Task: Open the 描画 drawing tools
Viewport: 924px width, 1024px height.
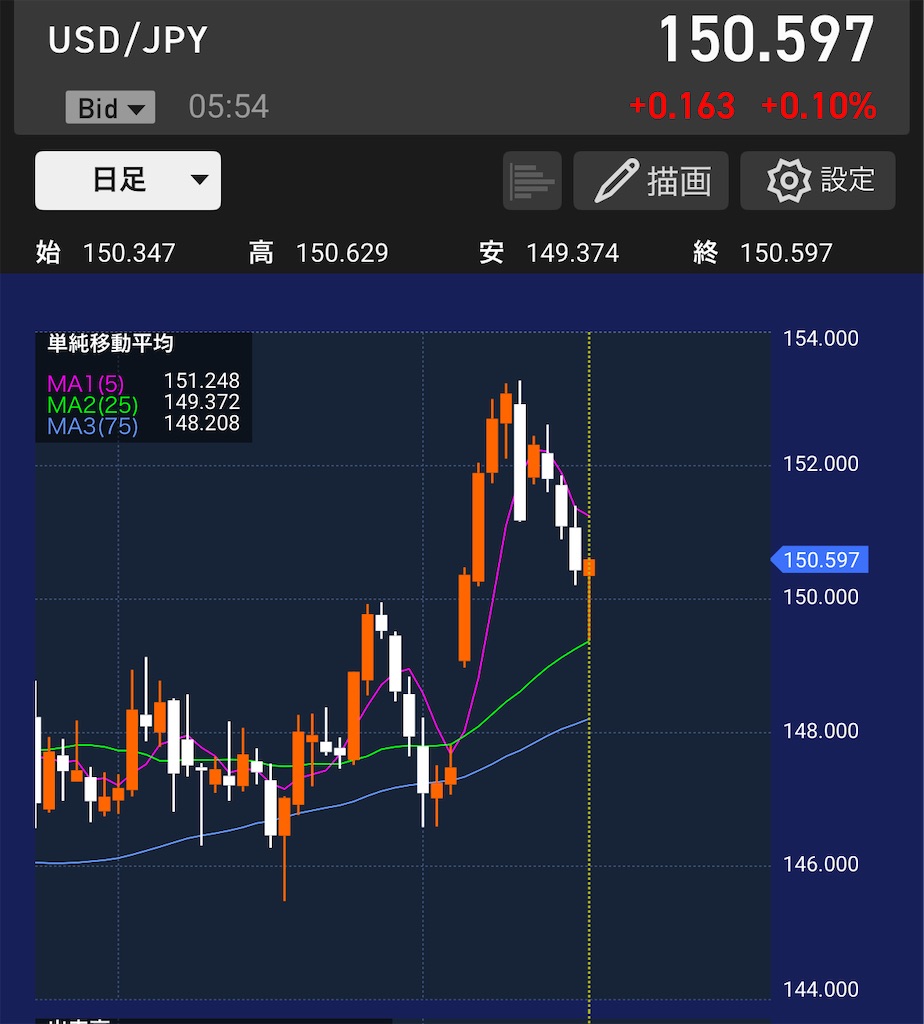Action: click(651, 181)
